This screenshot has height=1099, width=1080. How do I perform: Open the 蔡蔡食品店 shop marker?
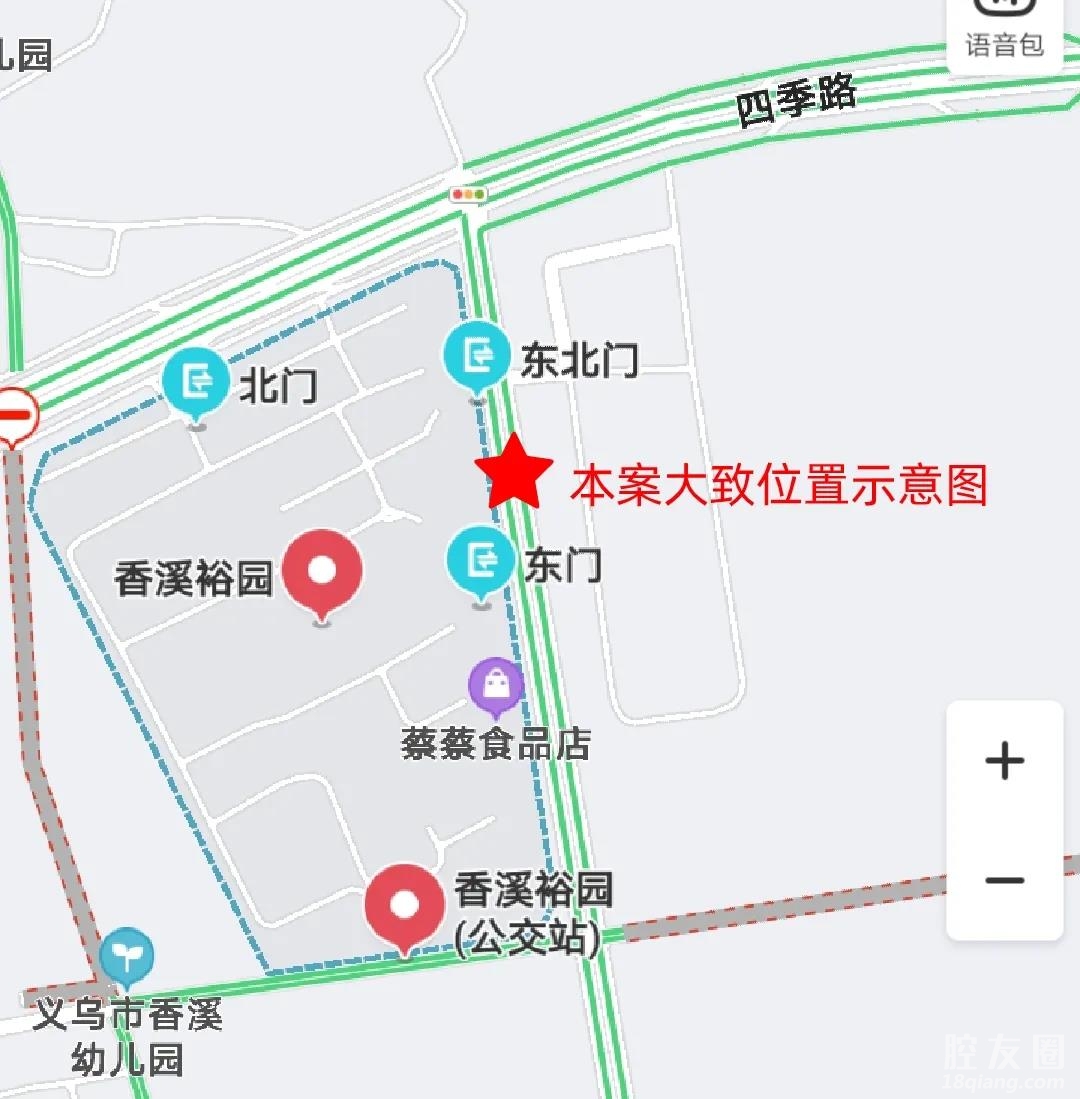pos(496,685)
